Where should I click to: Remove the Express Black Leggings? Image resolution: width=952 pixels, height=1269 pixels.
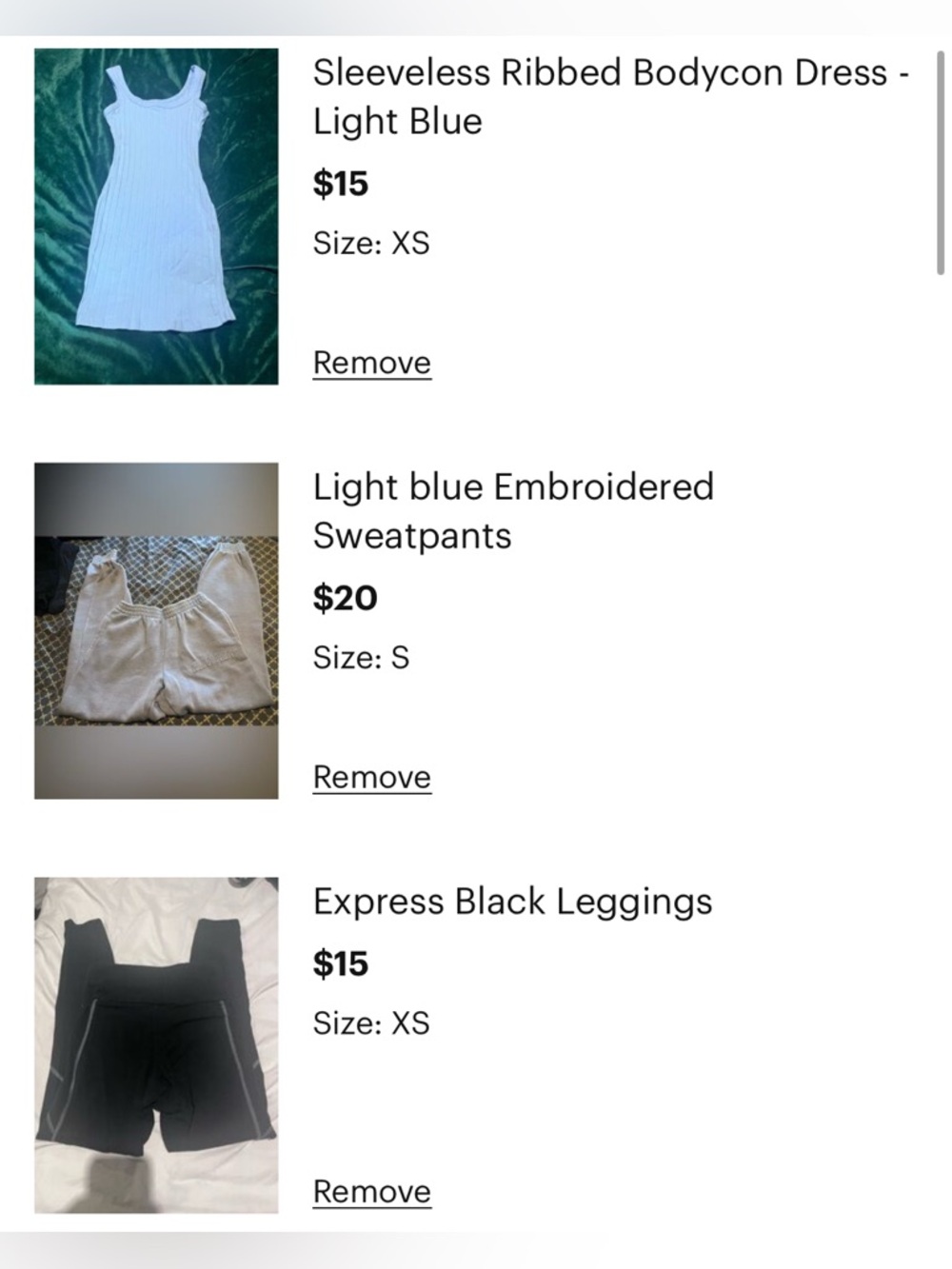tap(371, 1191)
